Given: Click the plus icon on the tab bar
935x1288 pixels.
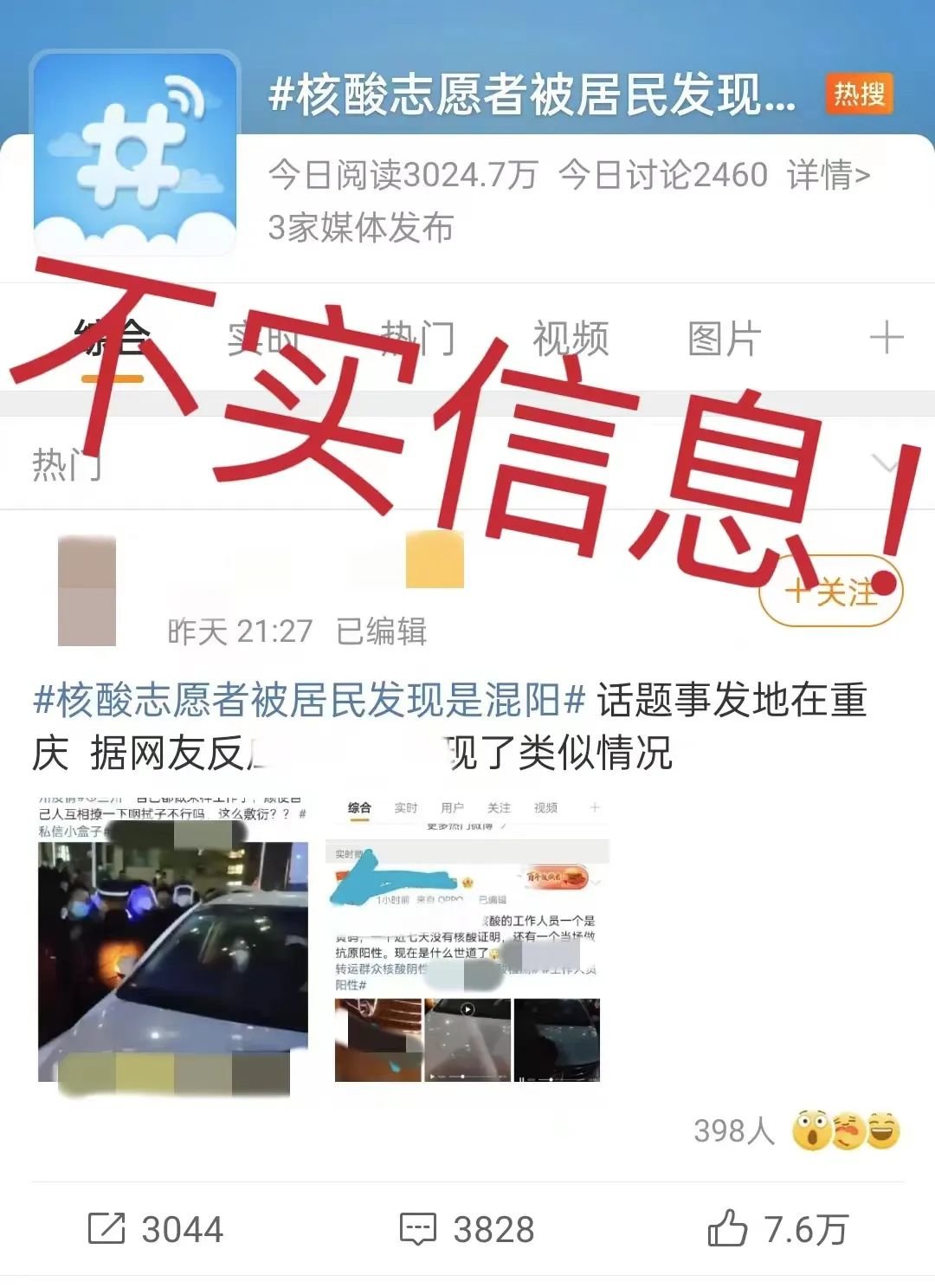Looking at the screenshot, I should [x=885, y=340].
